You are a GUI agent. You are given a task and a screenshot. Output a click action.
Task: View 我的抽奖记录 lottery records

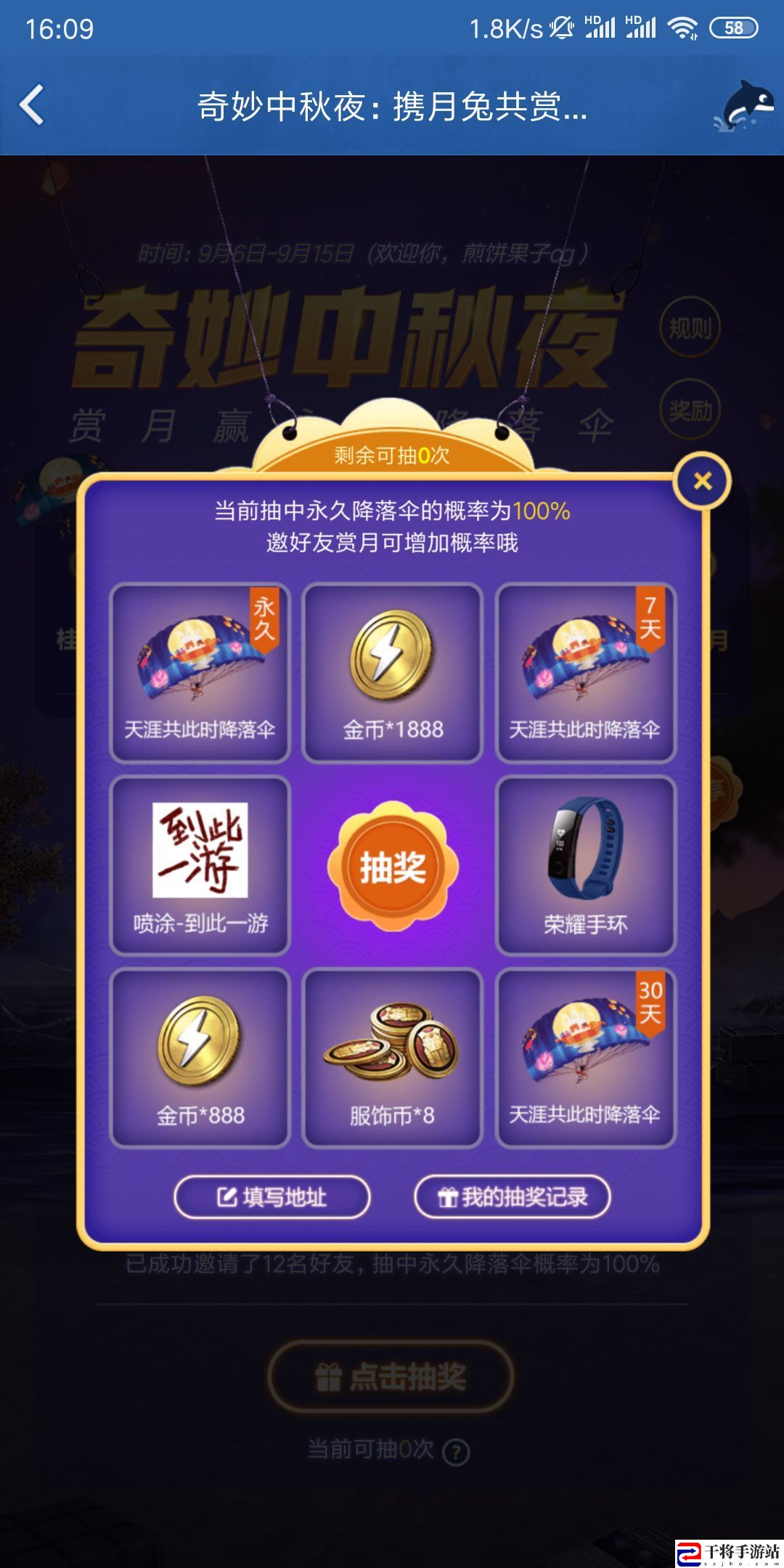513,1197
